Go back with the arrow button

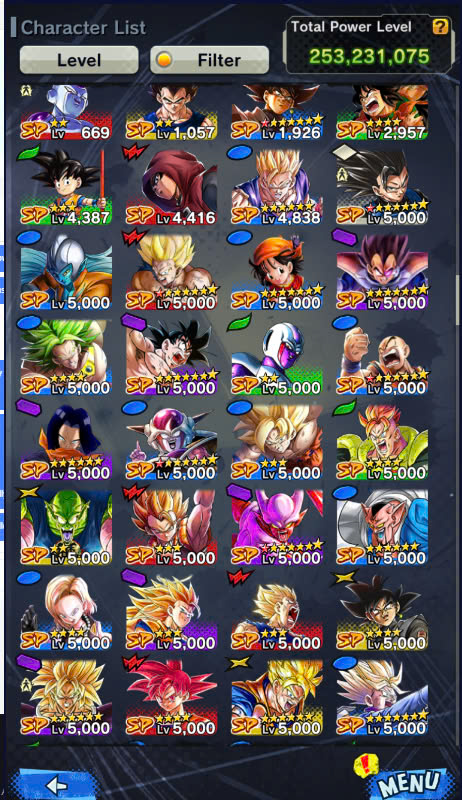point(56,784)
